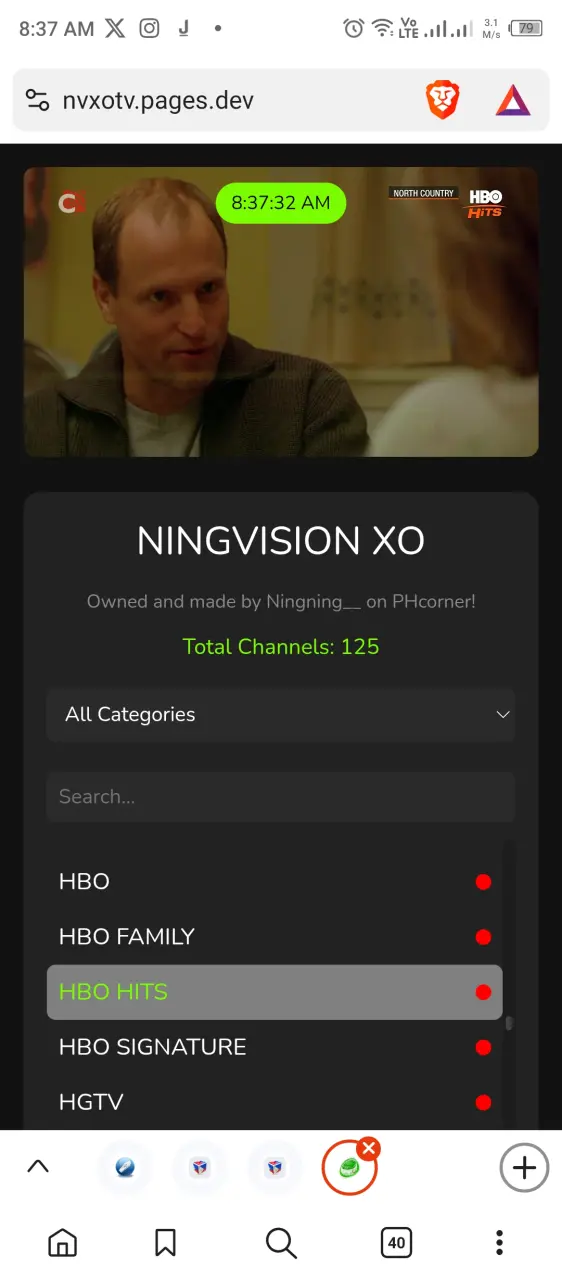Select the HGTV channel
The width and height of the screenshot is (562, 1280).
(274, 1102)
